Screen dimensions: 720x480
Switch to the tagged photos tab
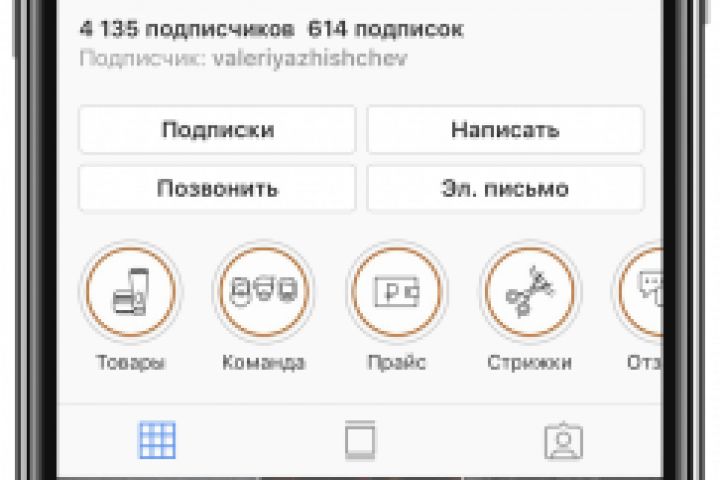(563, 440)
